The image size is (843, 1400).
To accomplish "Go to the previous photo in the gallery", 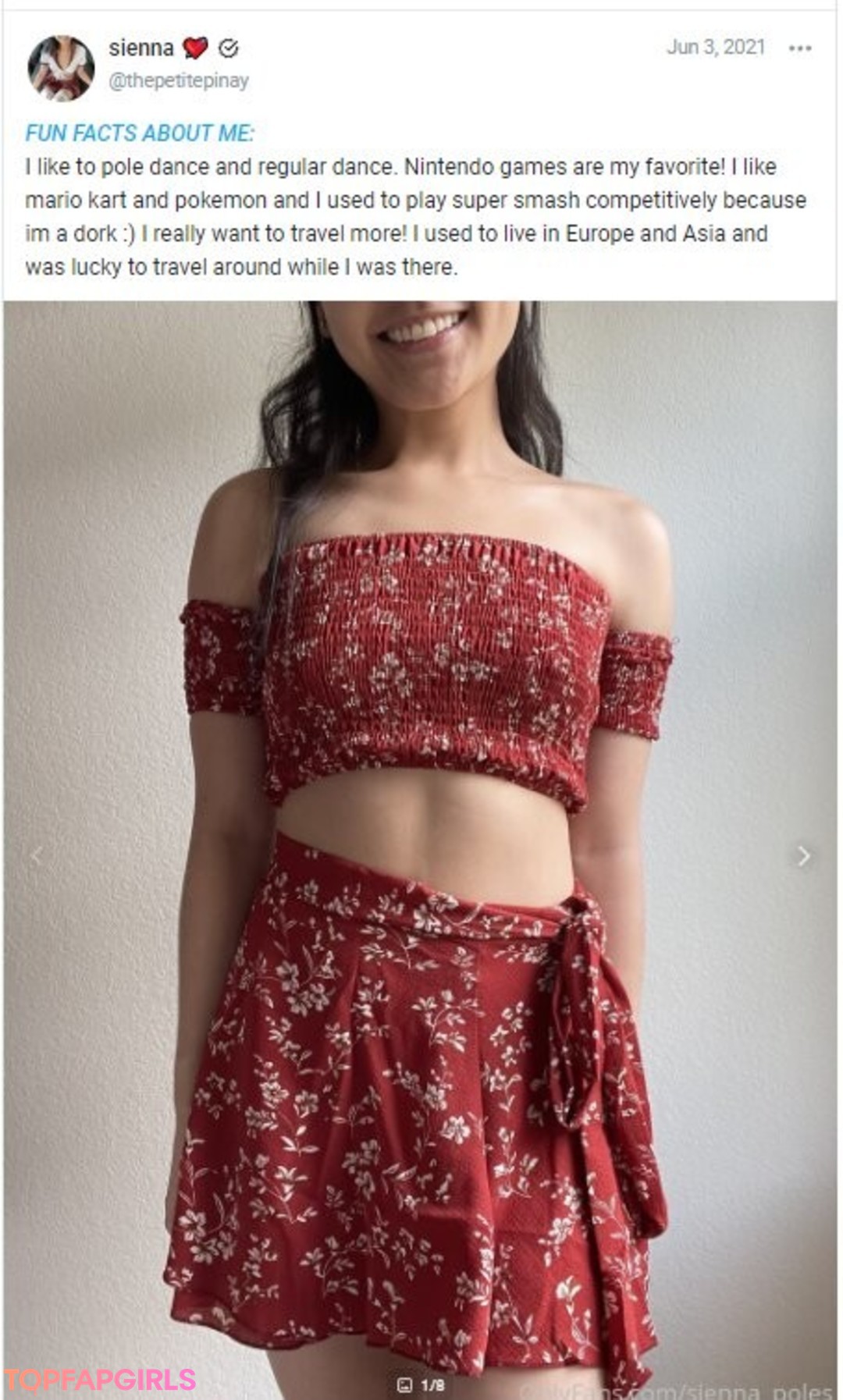I will click(36, 856).
